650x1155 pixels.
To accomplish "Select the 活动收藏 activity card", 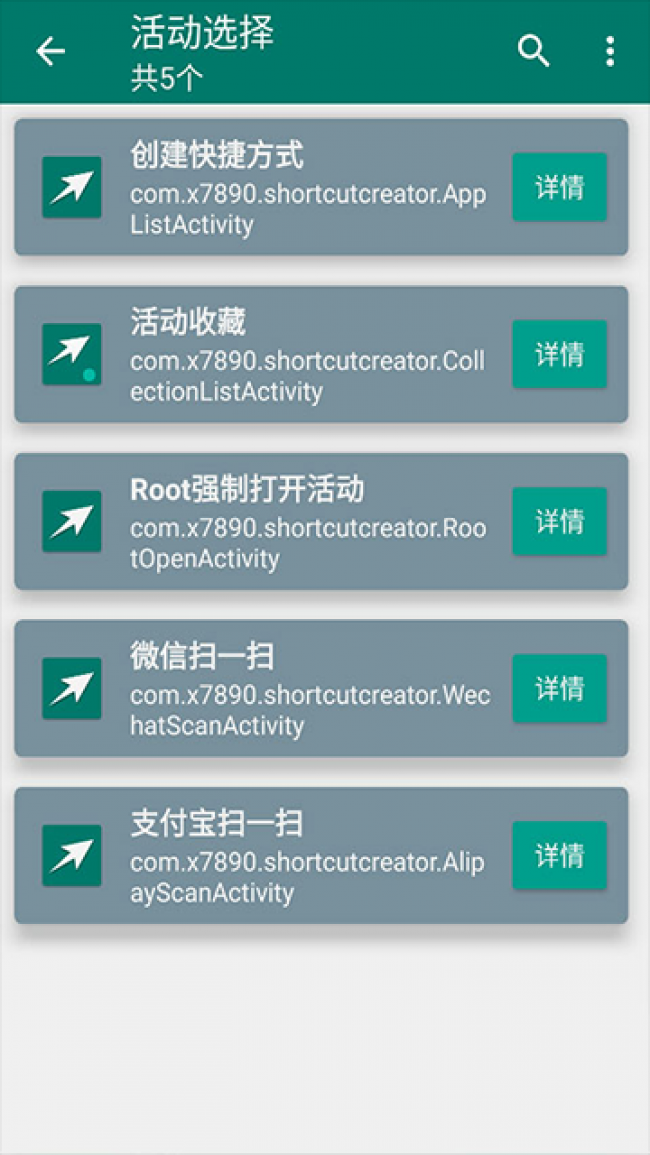I will pyautogui.click(x=300, y=355).
